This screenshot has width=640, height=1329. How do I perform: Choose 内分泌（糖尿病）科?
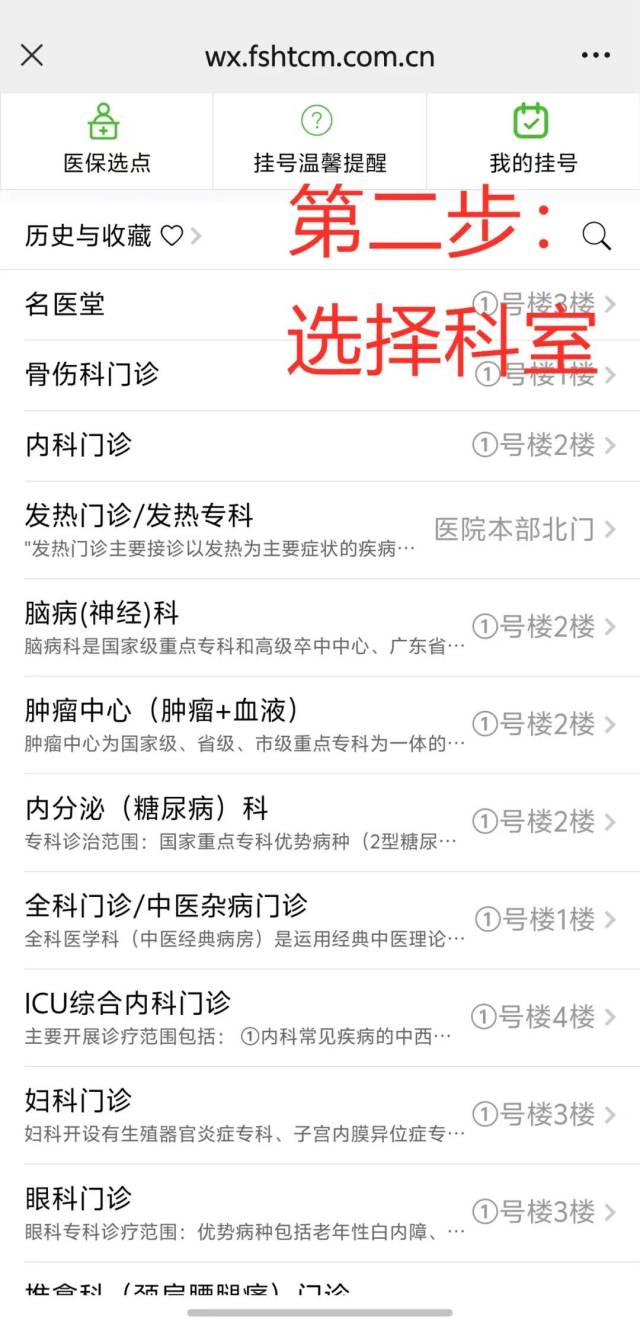[320, 822]
